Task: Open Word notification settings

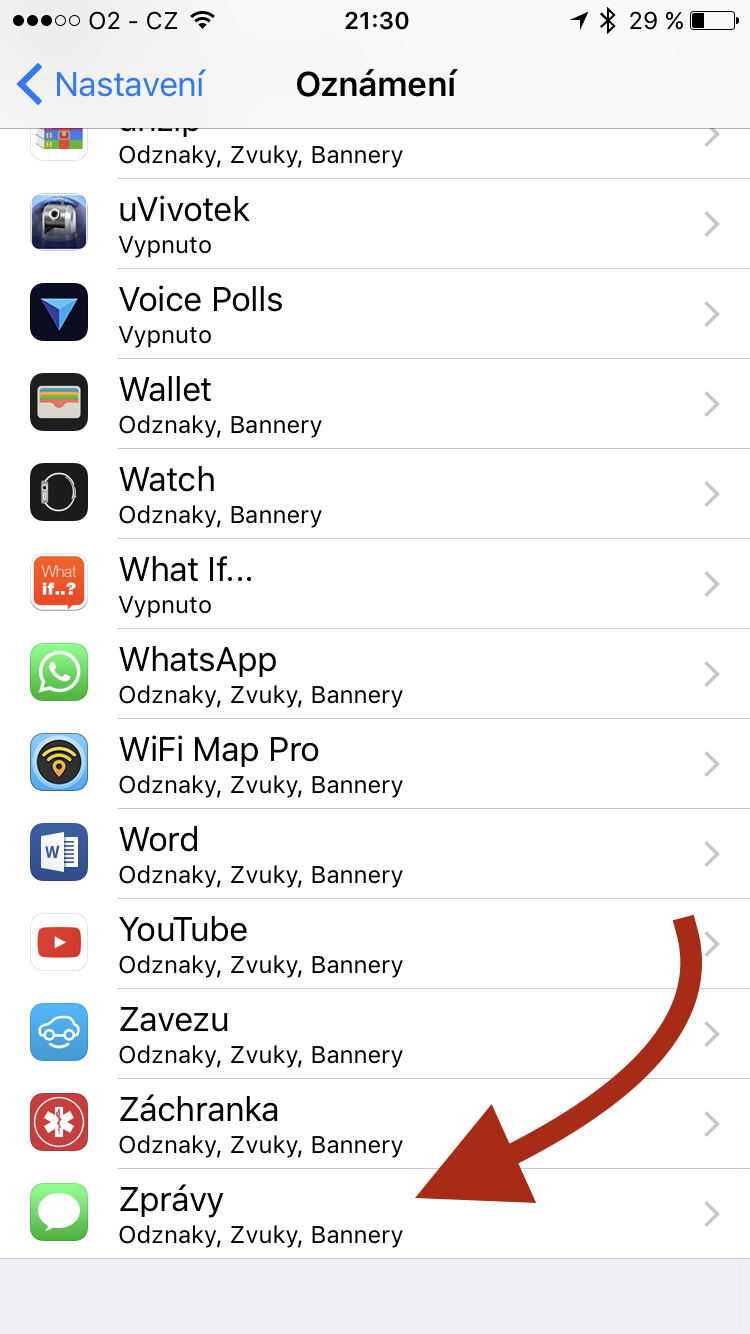Action: (375, 854)
